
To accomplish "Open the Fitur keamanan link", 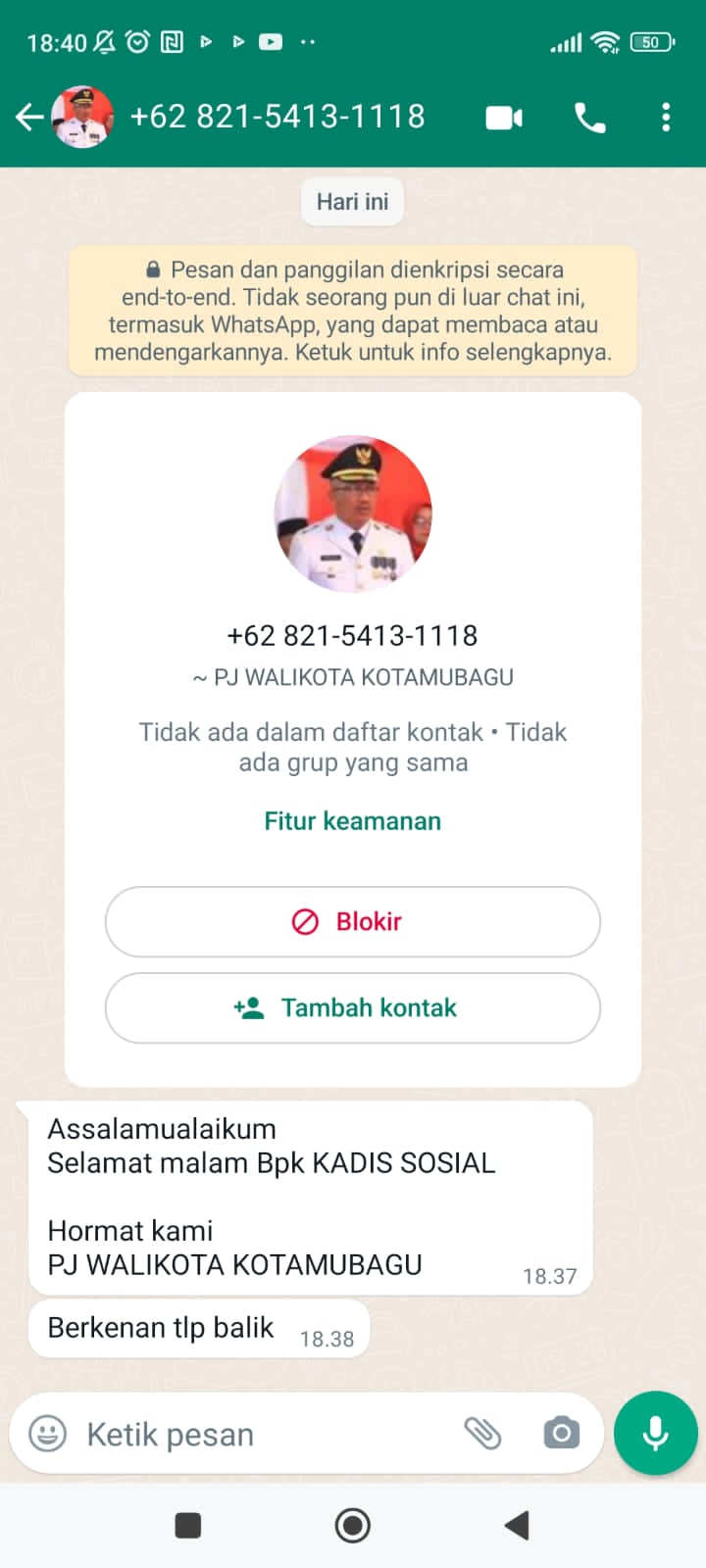I will 353,821.
